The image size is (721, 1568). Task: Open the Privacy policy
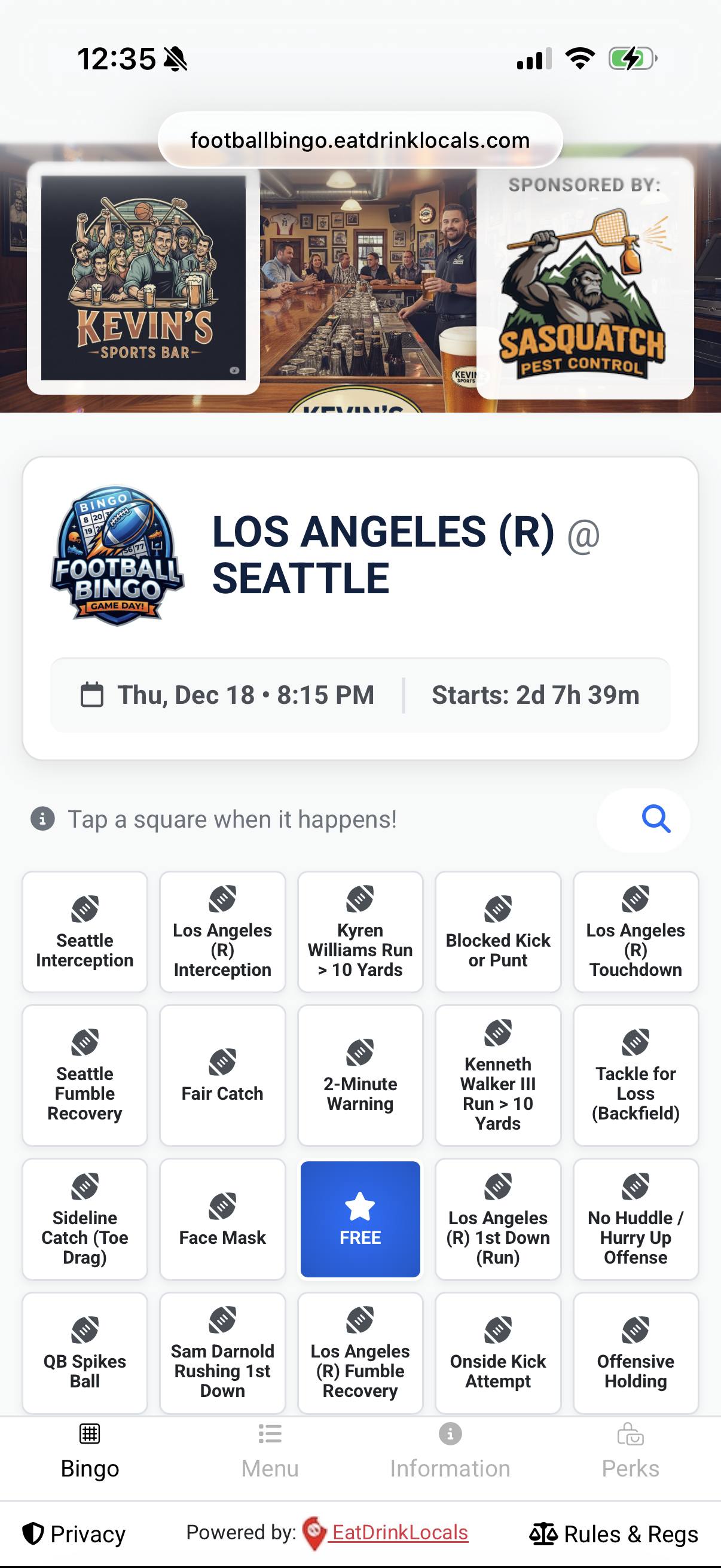tap(74, 1534)
